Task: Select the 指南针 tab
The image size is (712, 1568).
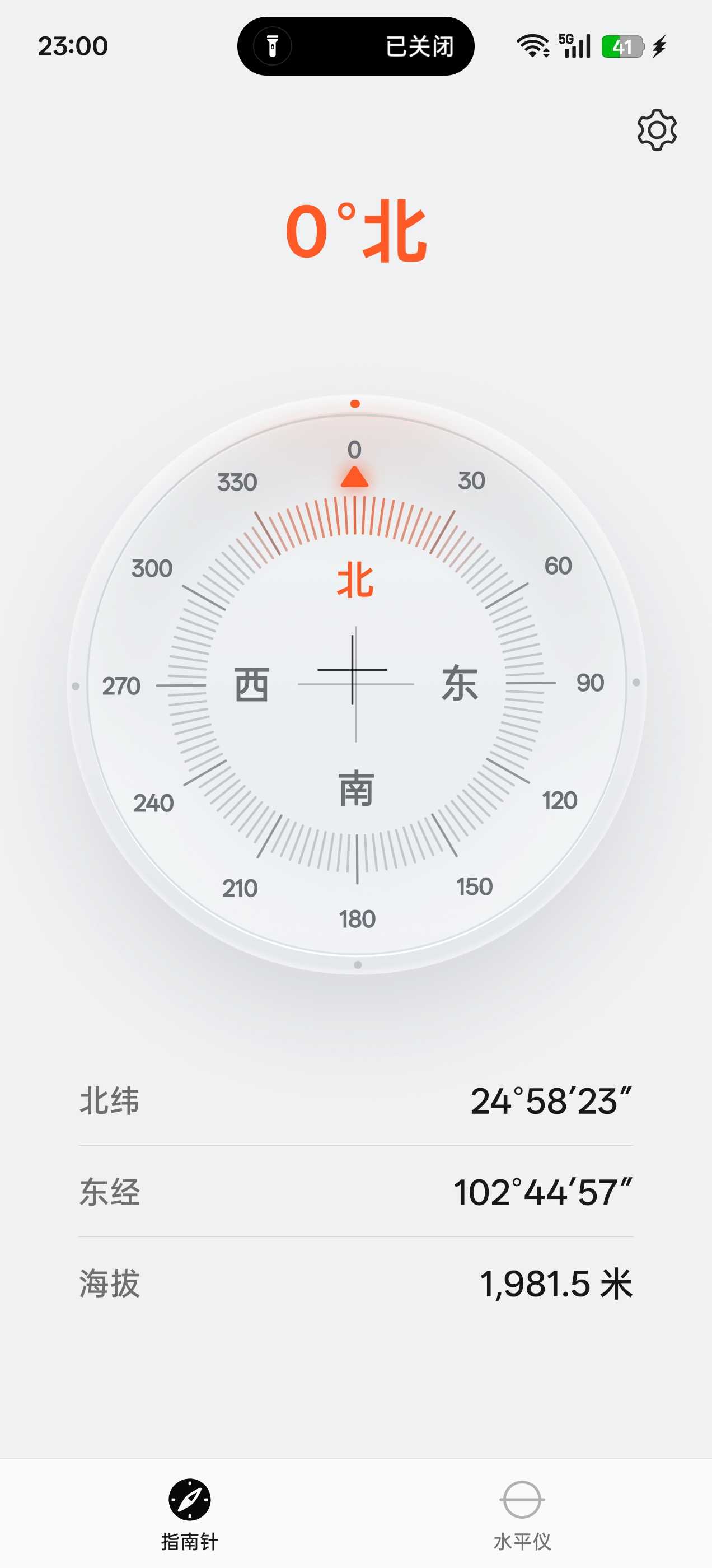Action: [x=189, y=1515]
